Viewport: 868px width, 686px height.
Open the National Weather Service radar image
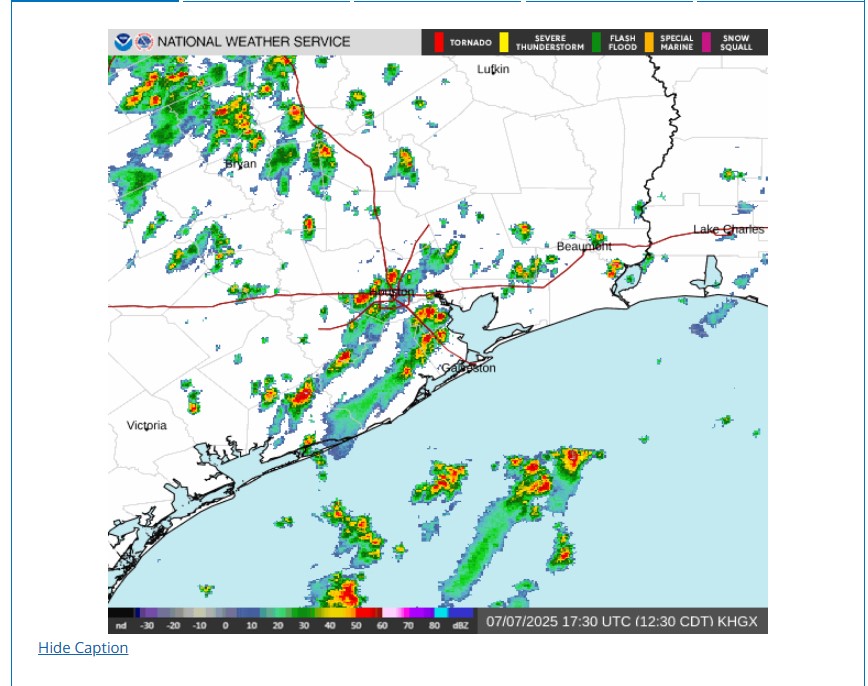(437, 330)
